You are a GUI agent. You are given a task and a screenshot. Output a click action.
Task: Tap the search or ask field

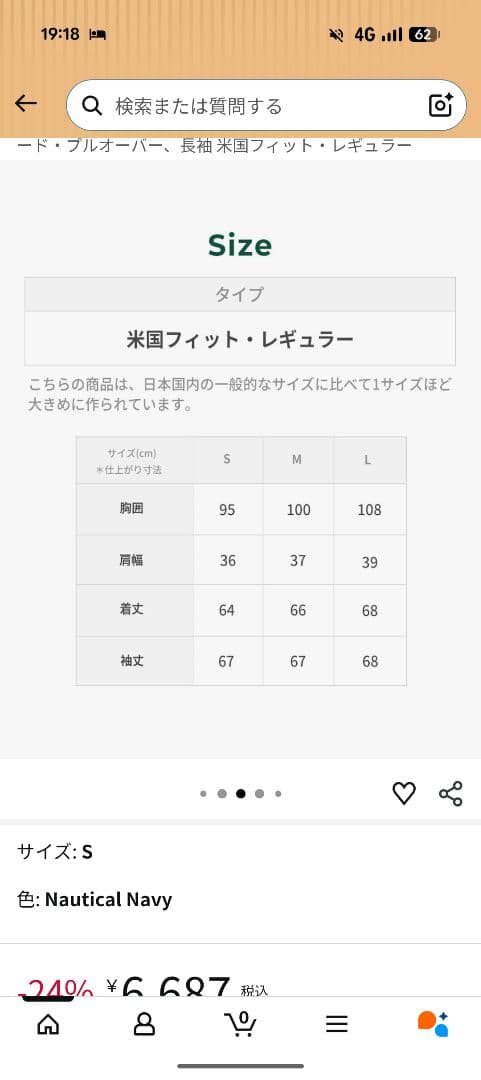point(266,105)
